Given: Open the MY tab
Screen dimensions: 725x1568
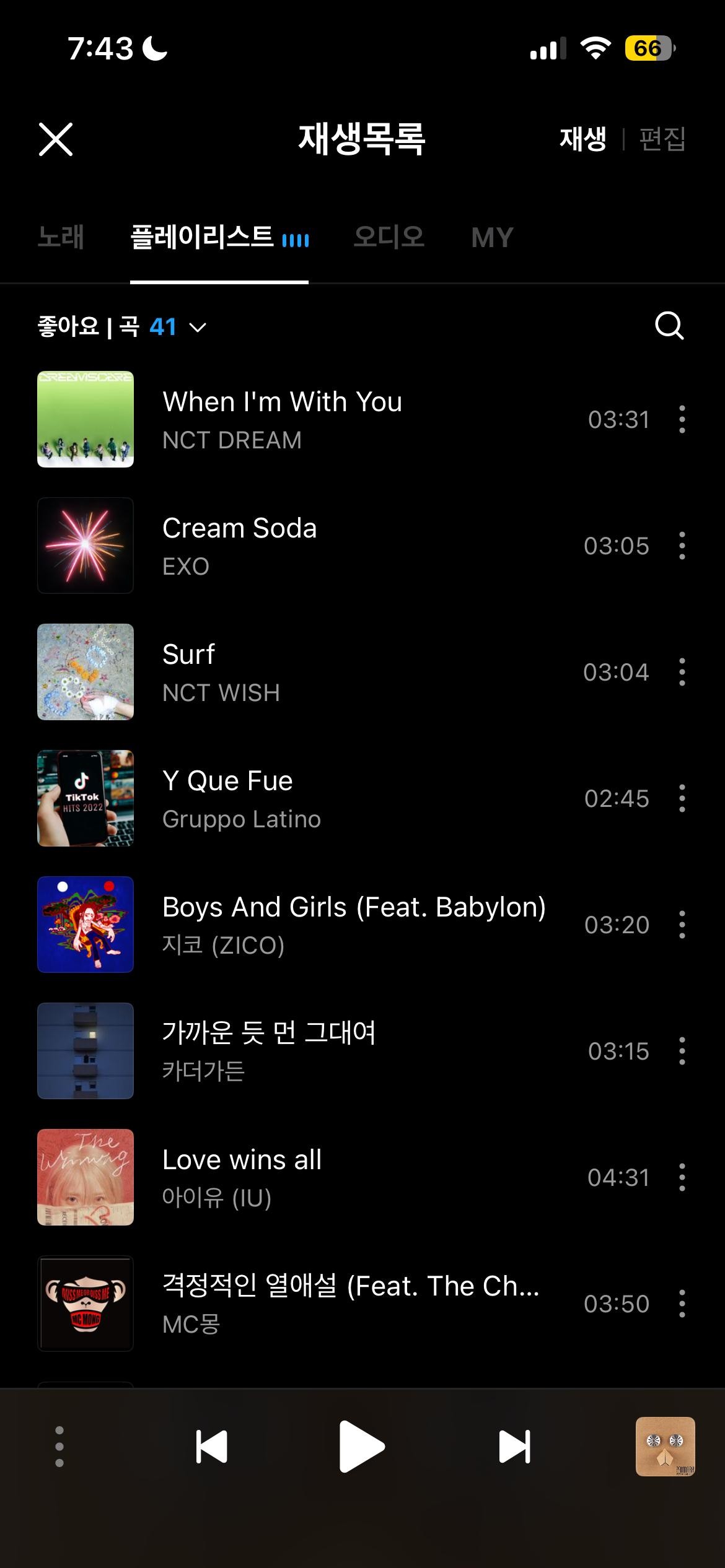Looking at the screenshot, I should click(492, 237).
